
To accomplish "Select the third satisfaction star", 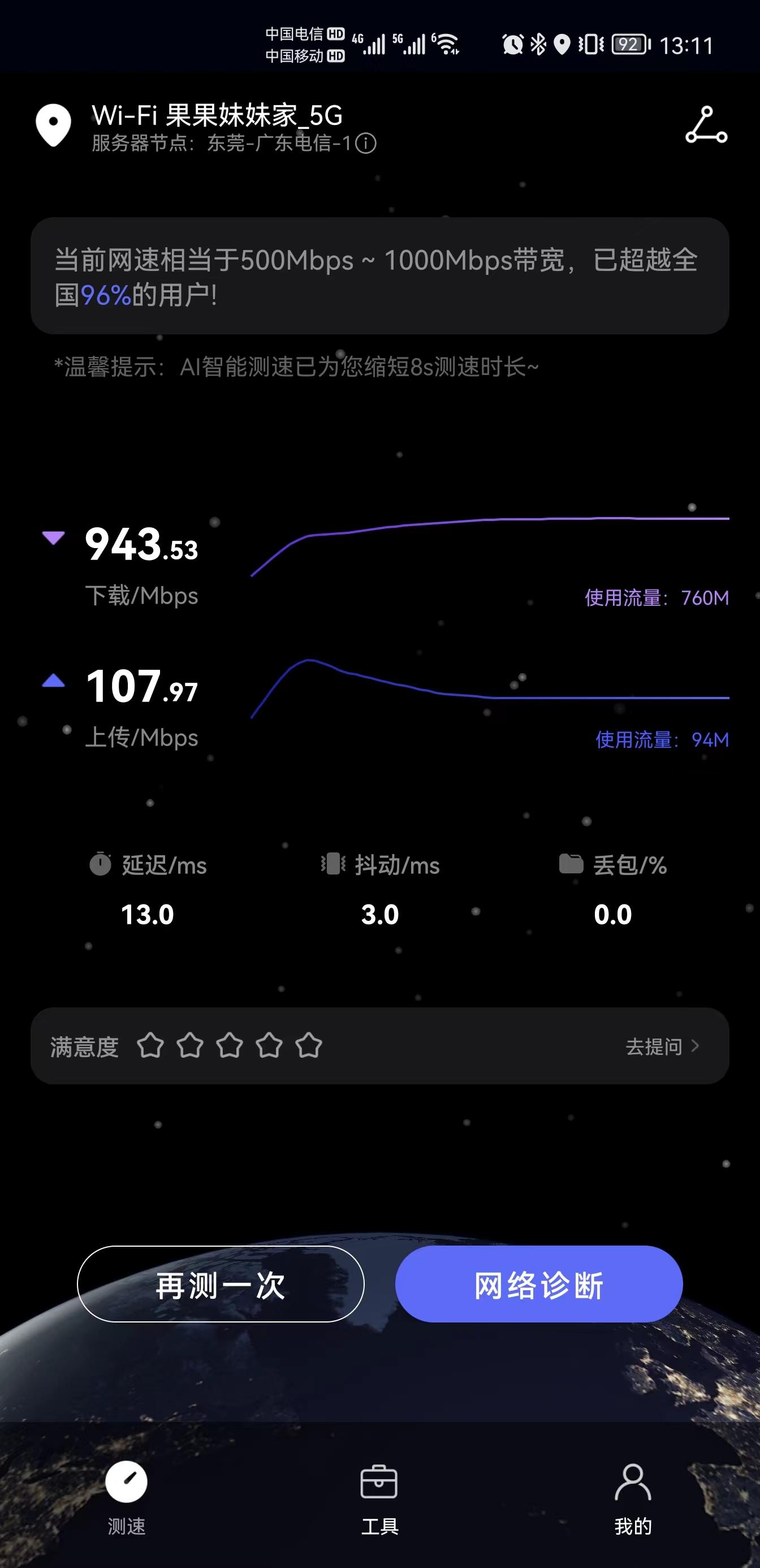I will click(x=230, y=1046).
